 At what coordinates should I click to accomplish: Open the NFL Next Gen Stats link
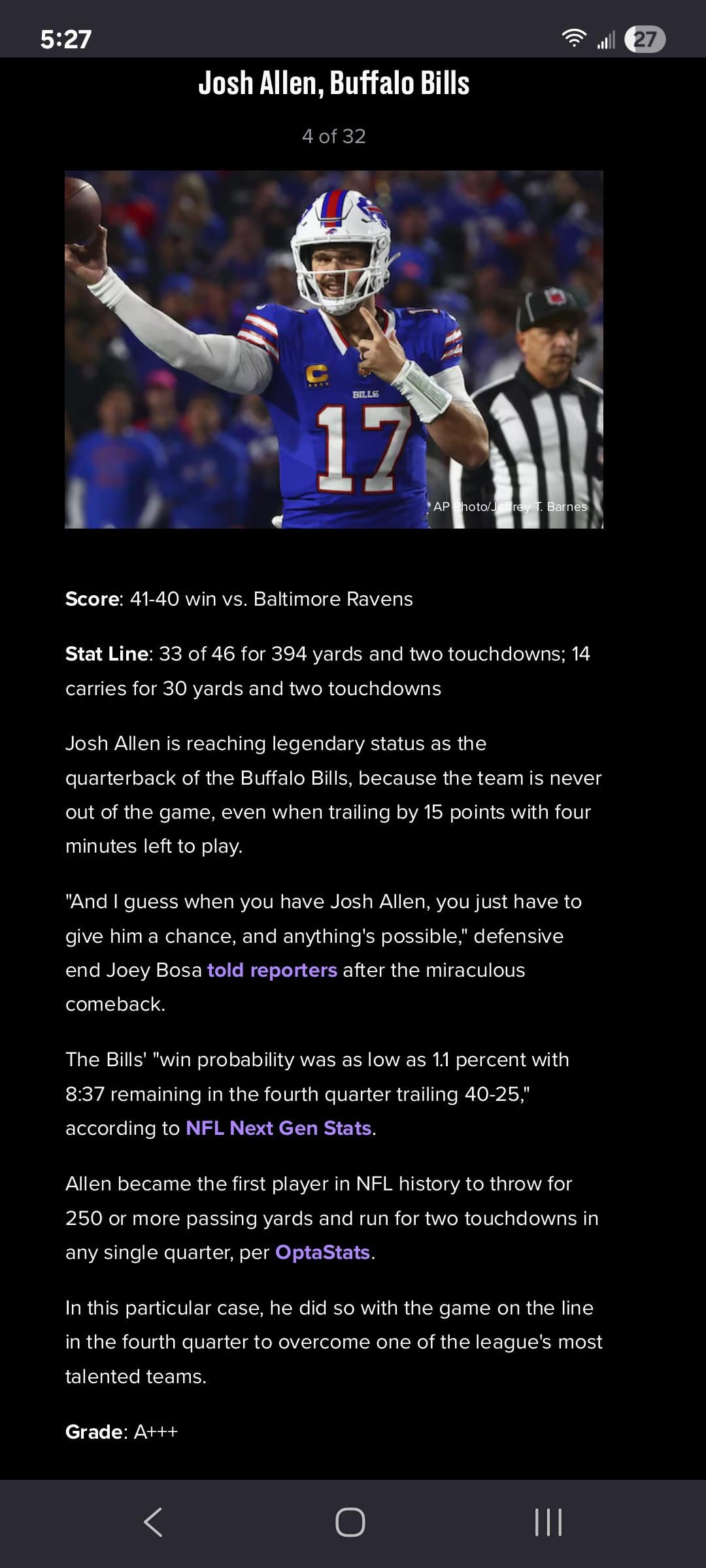point(278,1128)
